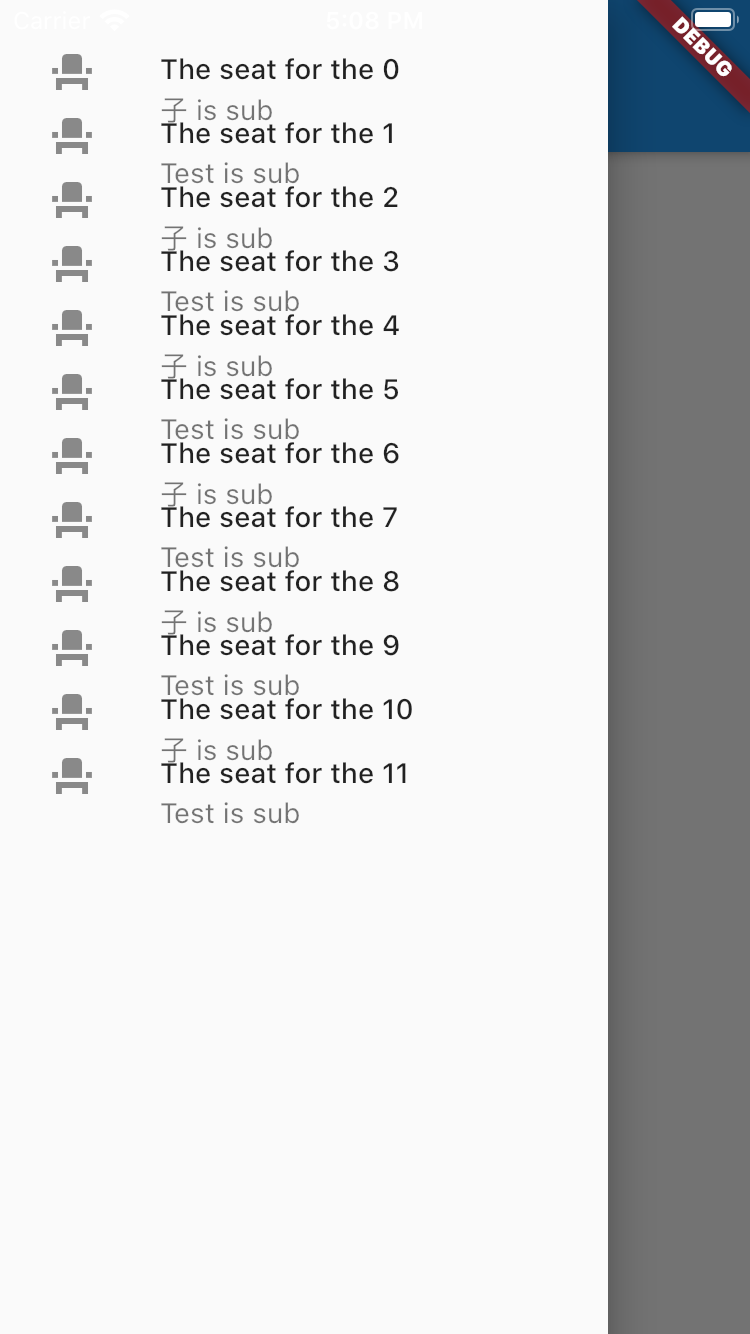Click the seat icon for row 0
750x1334 pixels.
pyautogui.click(x=71, y=72)
